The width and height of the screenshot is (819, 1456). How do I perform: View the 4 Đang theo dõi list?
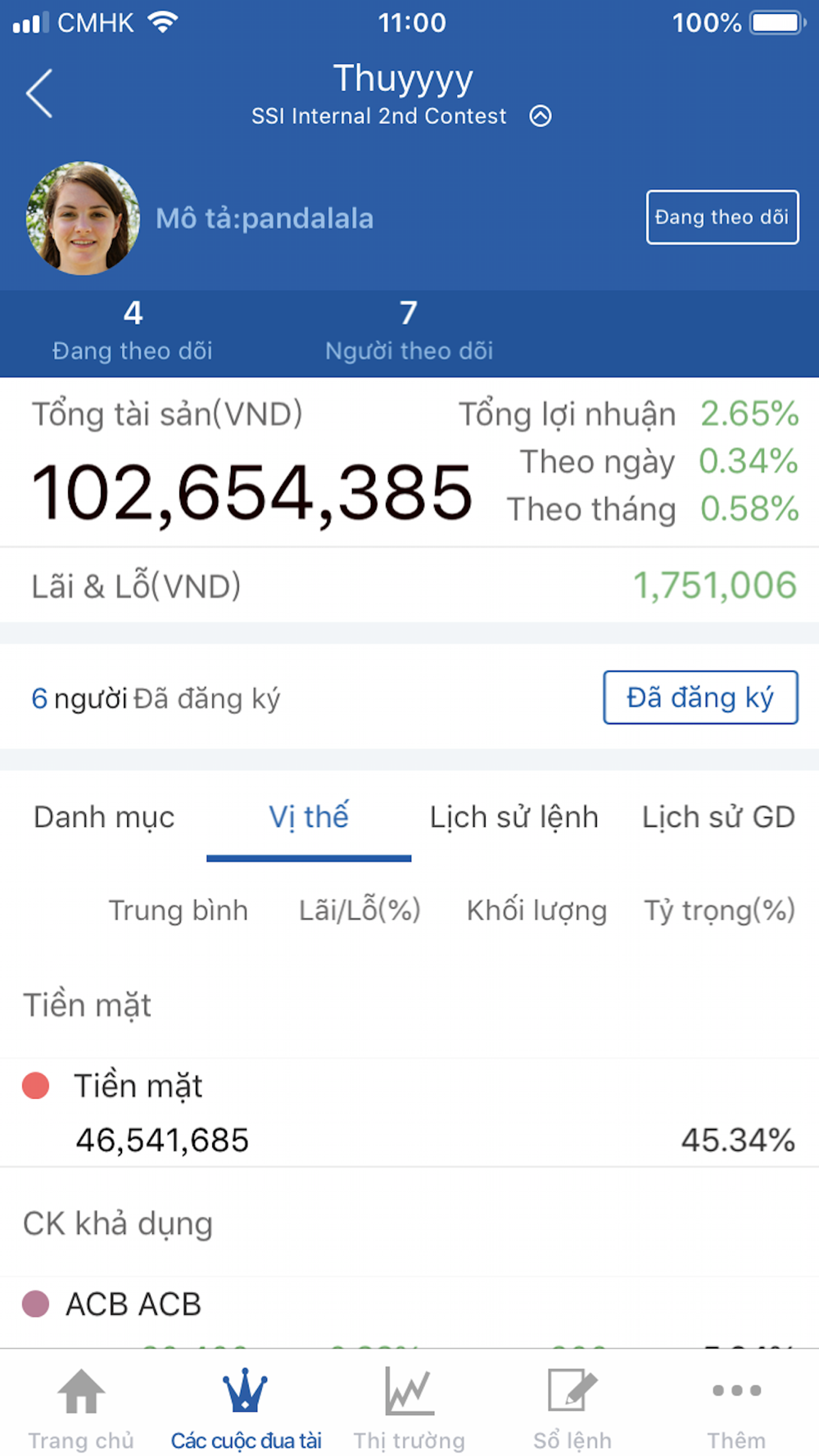pos(133,332)
